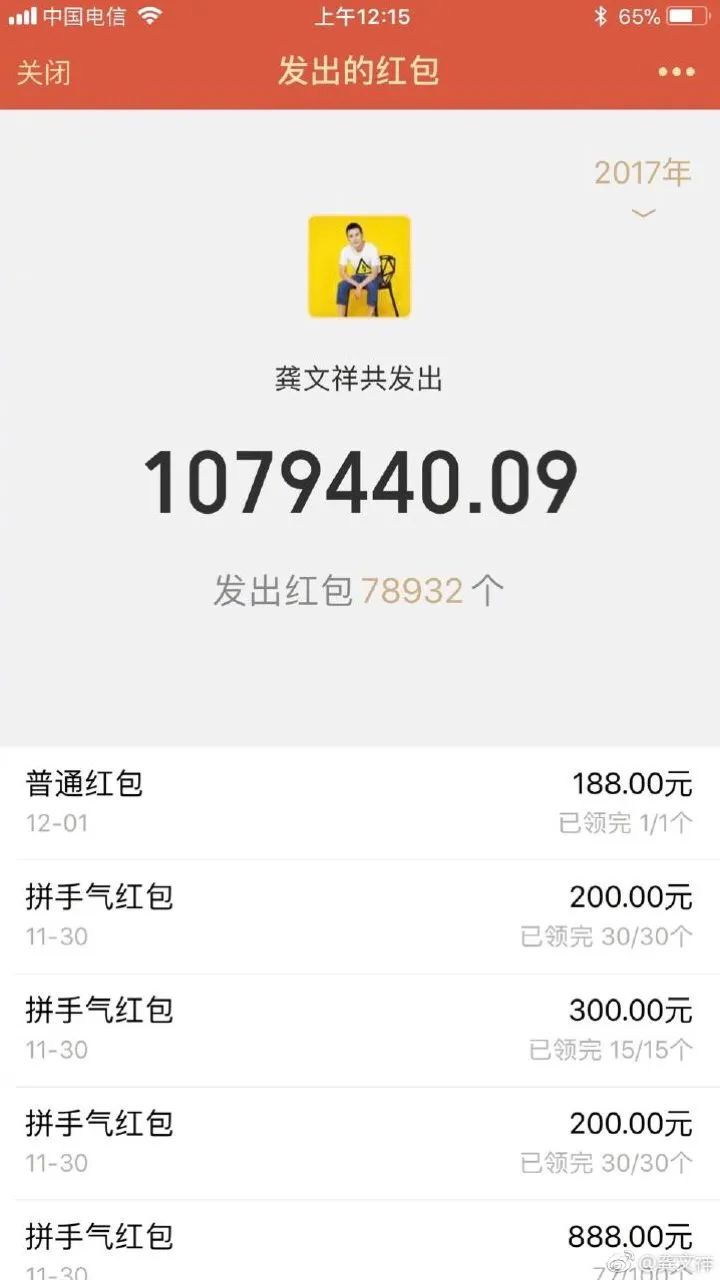
Task: Expand the 2017年 year selector
Action: click(643, 187)
